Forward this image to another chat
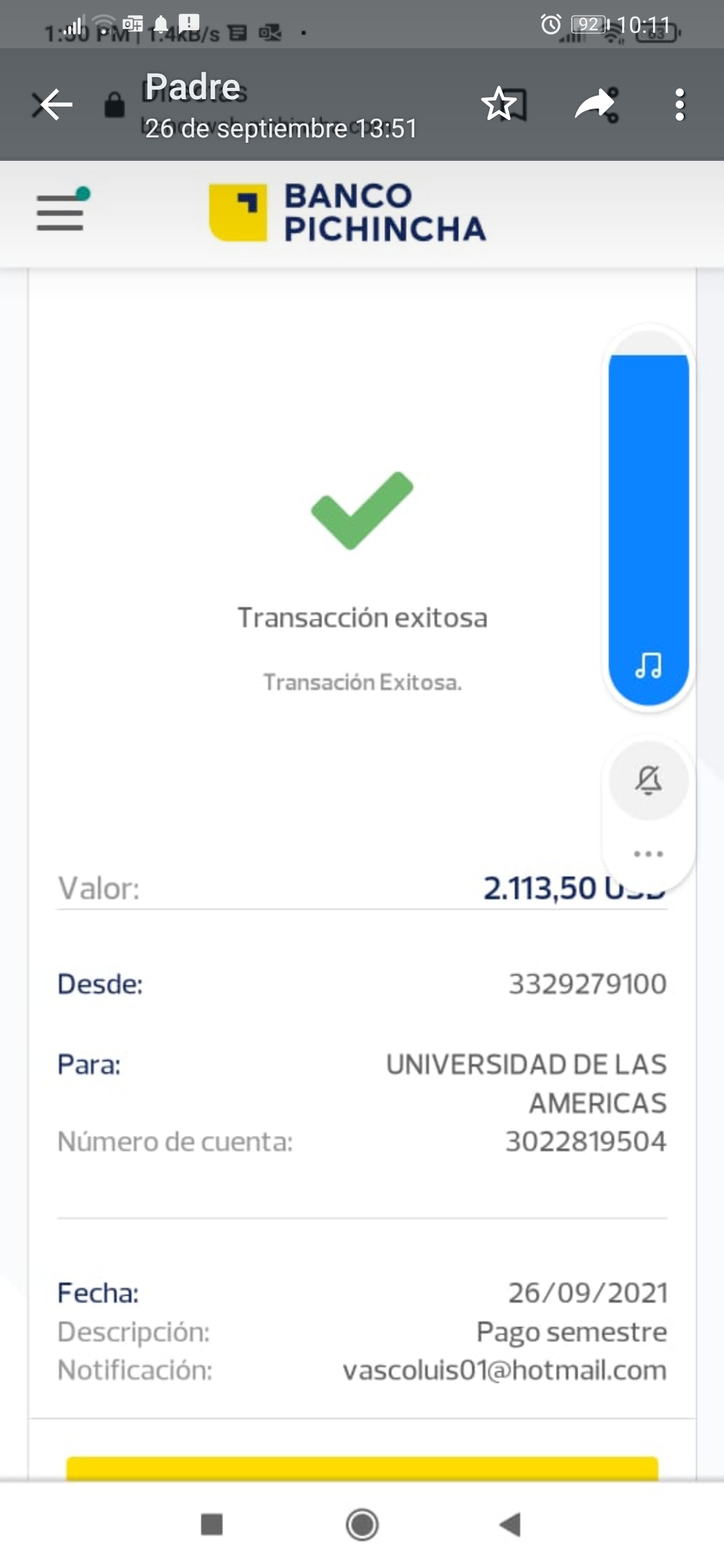Image resolution: width=724 pixels, height=1568 pixels. click(x=596, y=105)
